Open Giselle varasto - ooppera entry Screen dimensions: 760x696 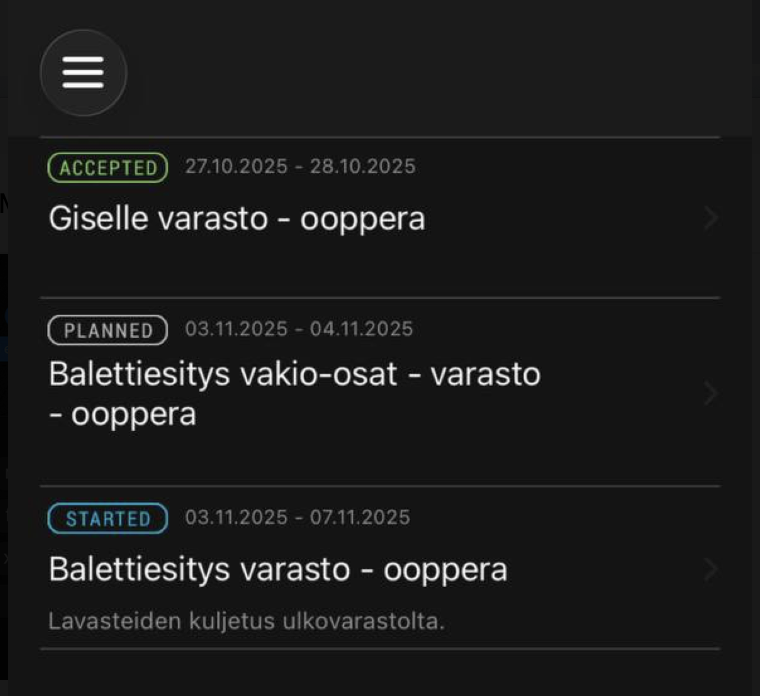point(380,218)
